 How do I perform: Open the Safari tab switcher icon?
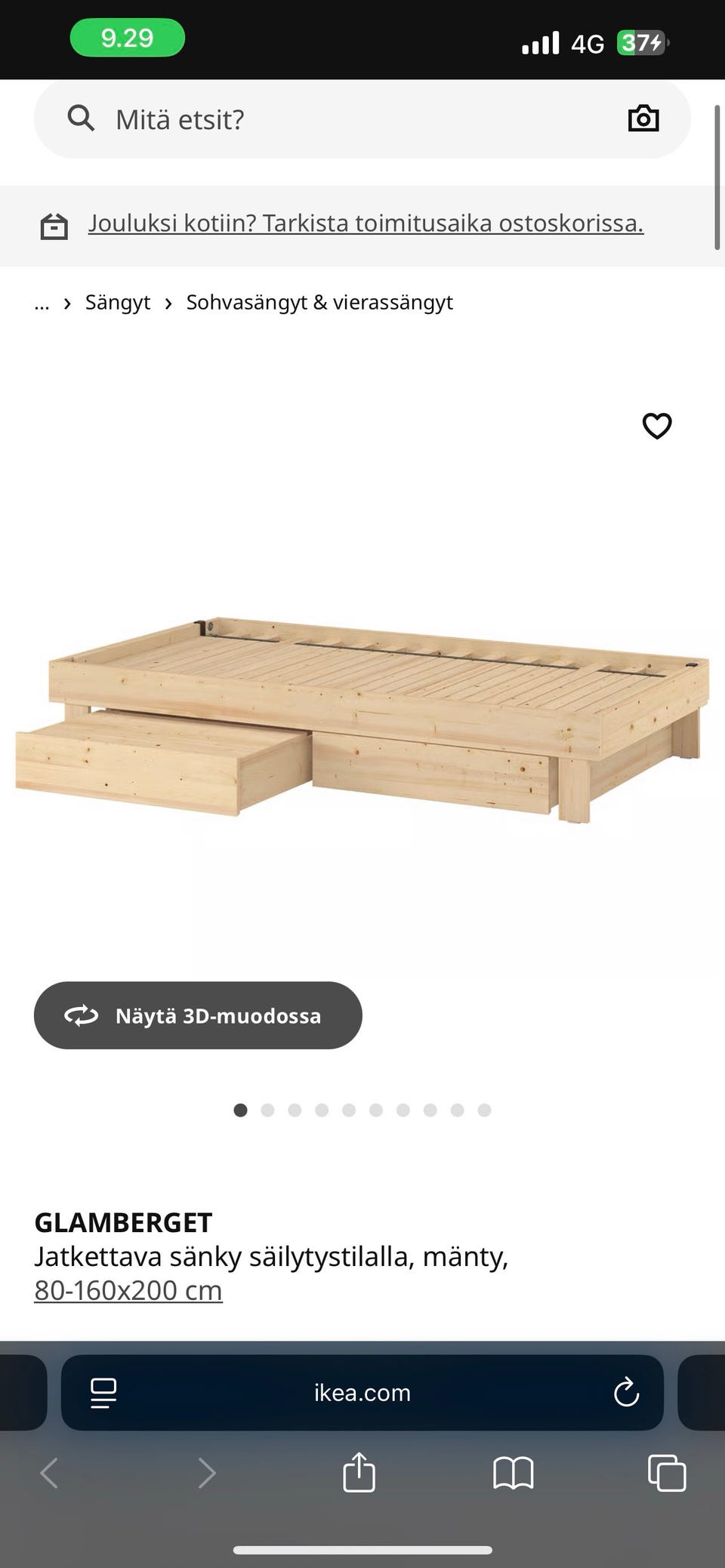coord(665,1472)
